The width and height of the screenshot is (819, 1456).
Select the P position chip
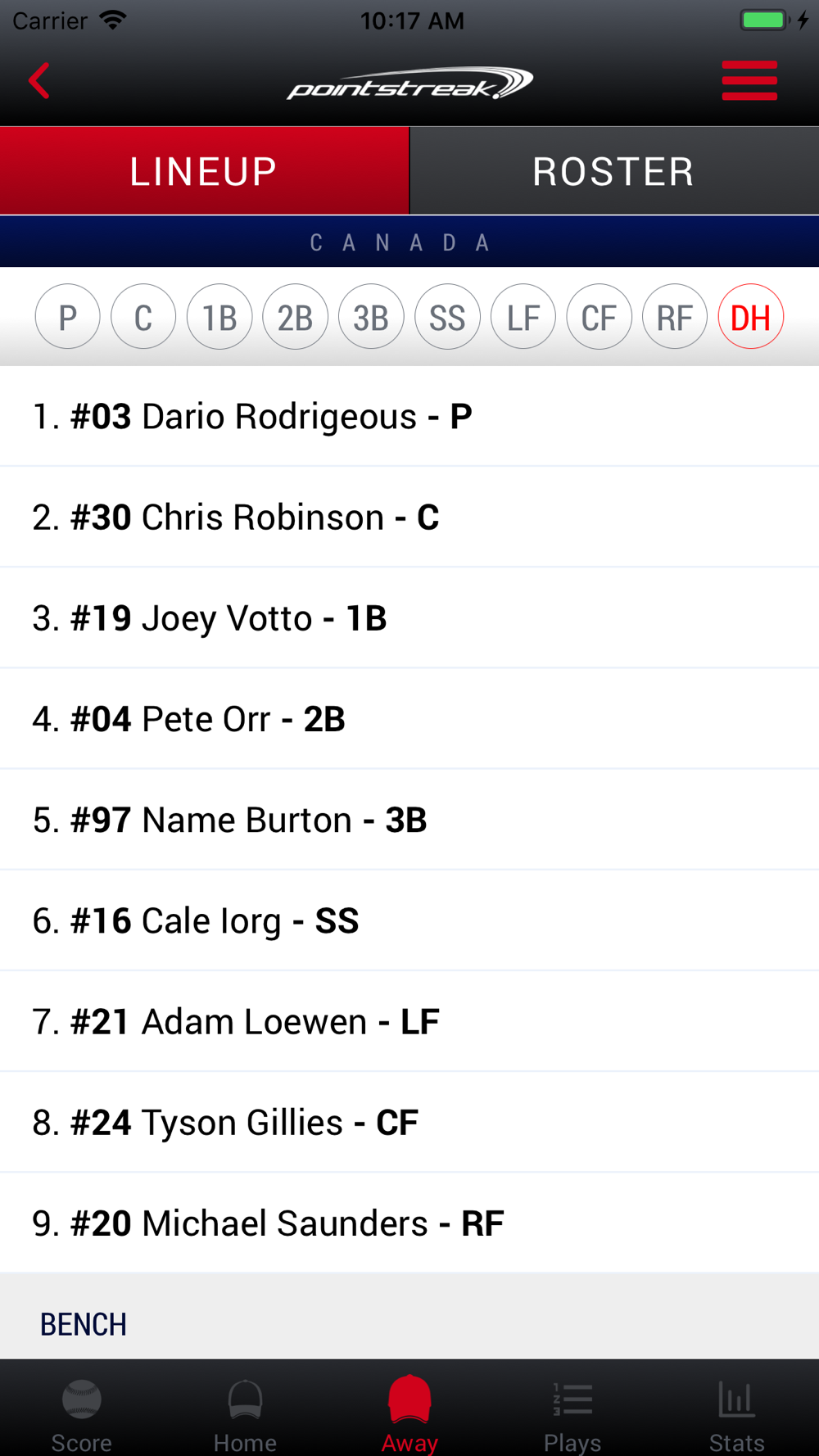tap(68, 317)
